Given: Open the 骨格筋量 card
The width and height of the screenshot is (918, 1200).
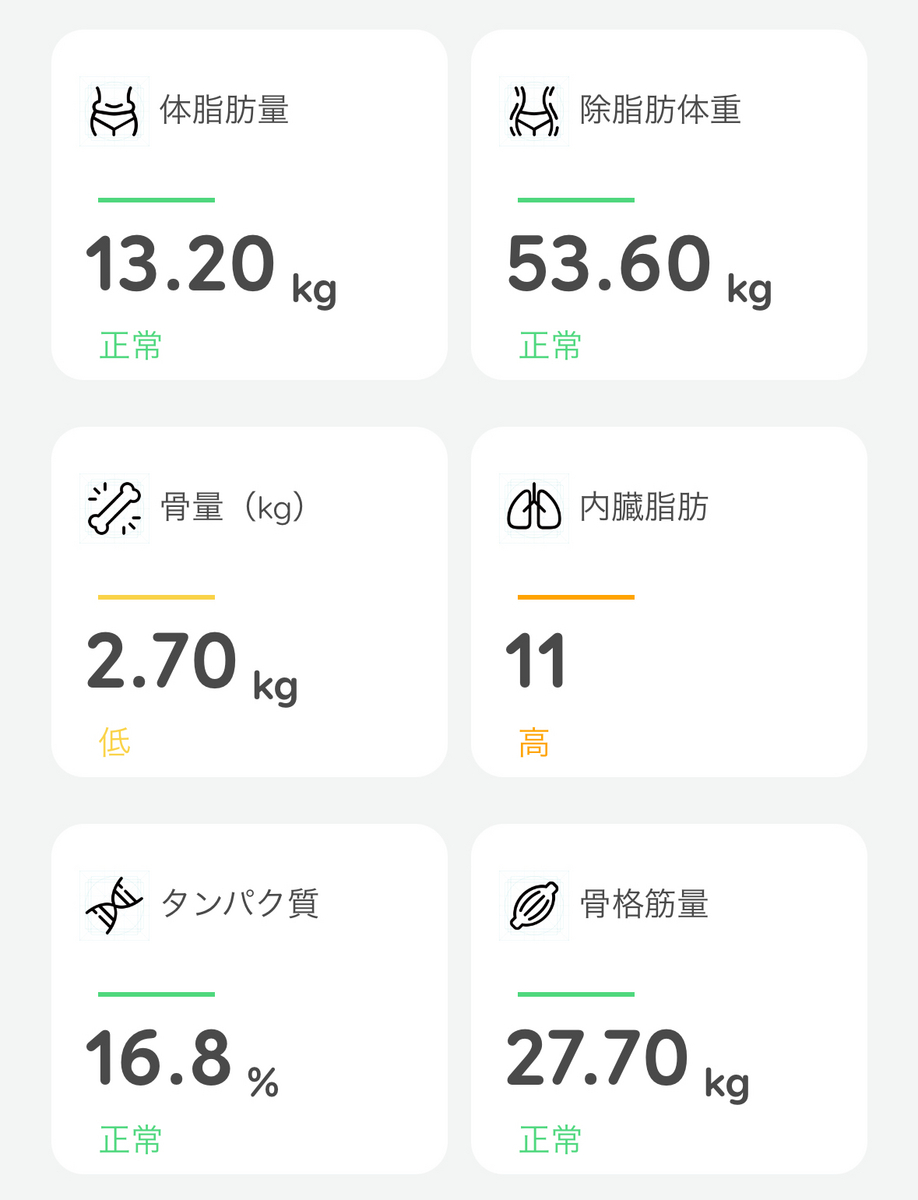Looking at the screenshot, I should click(669, 999).
